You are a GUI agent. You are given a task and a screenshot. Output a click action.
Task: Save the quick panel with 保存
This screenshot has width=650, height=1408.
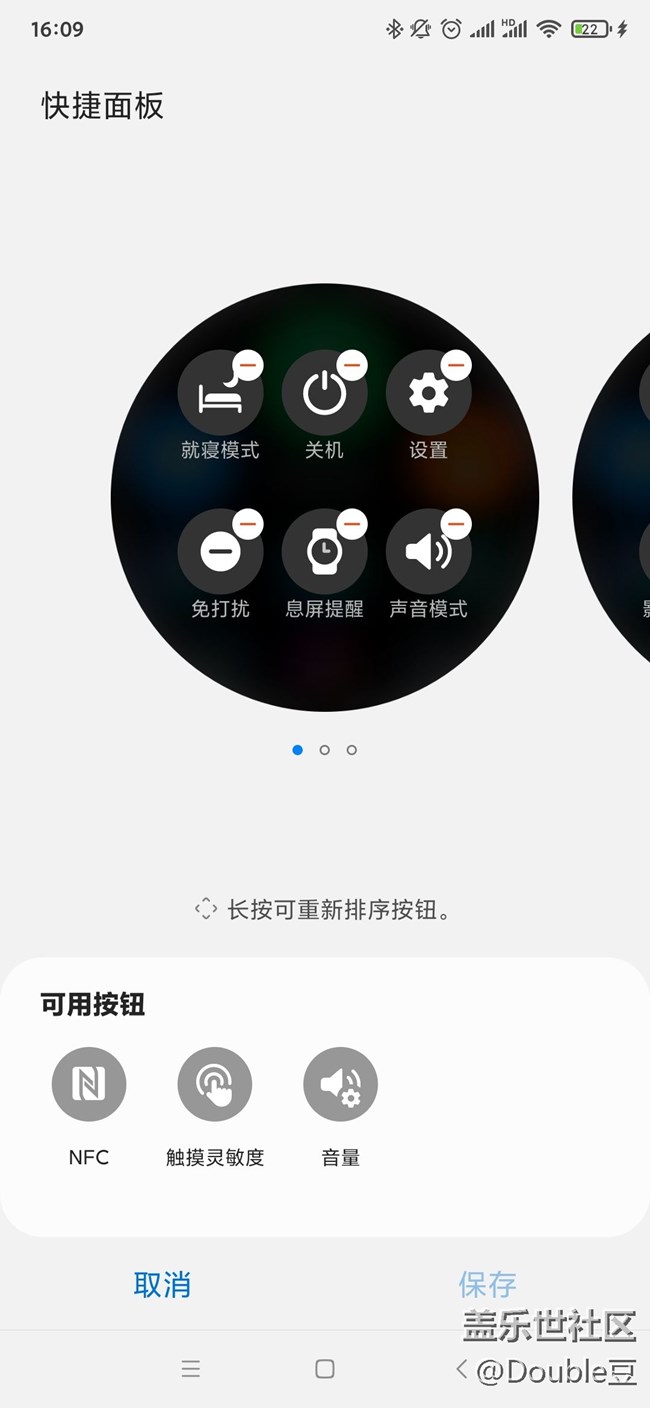[x=487, y=1284]
